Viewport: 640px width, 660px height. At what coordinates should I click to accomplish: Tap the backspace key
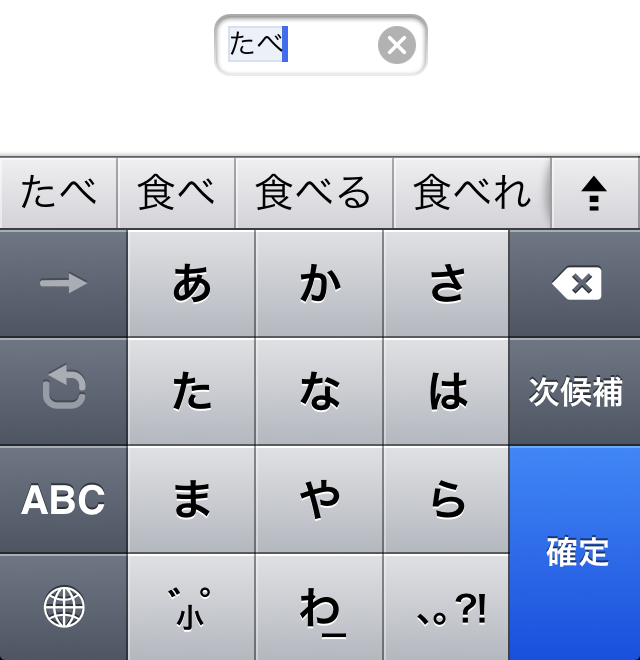[x=575, y=284]
